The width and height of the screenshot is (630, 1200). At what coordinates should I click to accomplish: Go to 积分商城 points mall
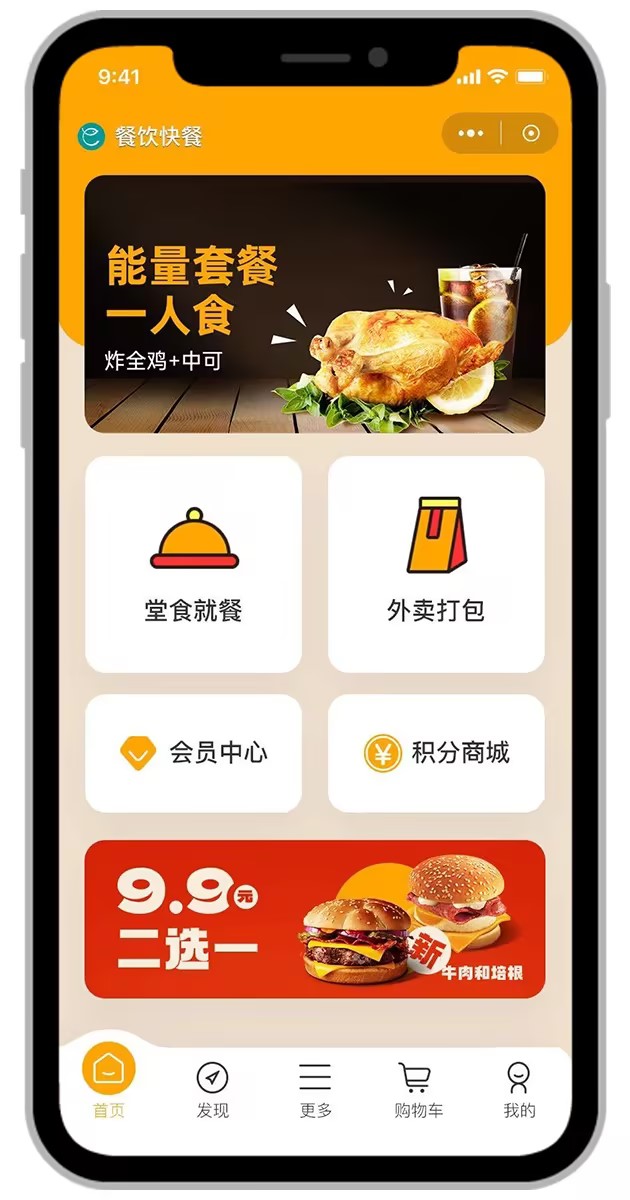[x=436, y=753]
